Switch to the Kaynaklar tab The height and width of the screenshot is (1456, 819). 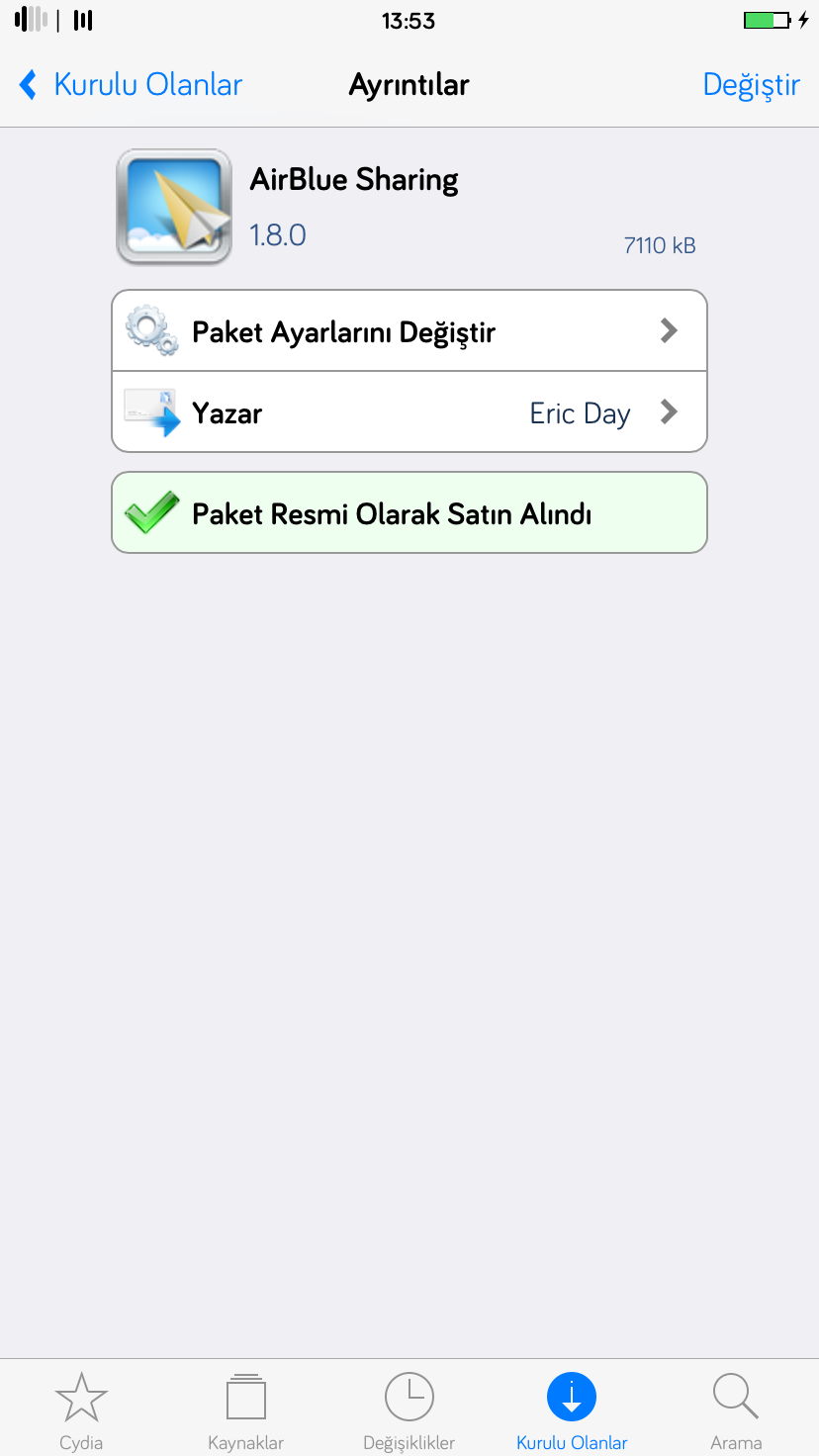(245, 1410)
